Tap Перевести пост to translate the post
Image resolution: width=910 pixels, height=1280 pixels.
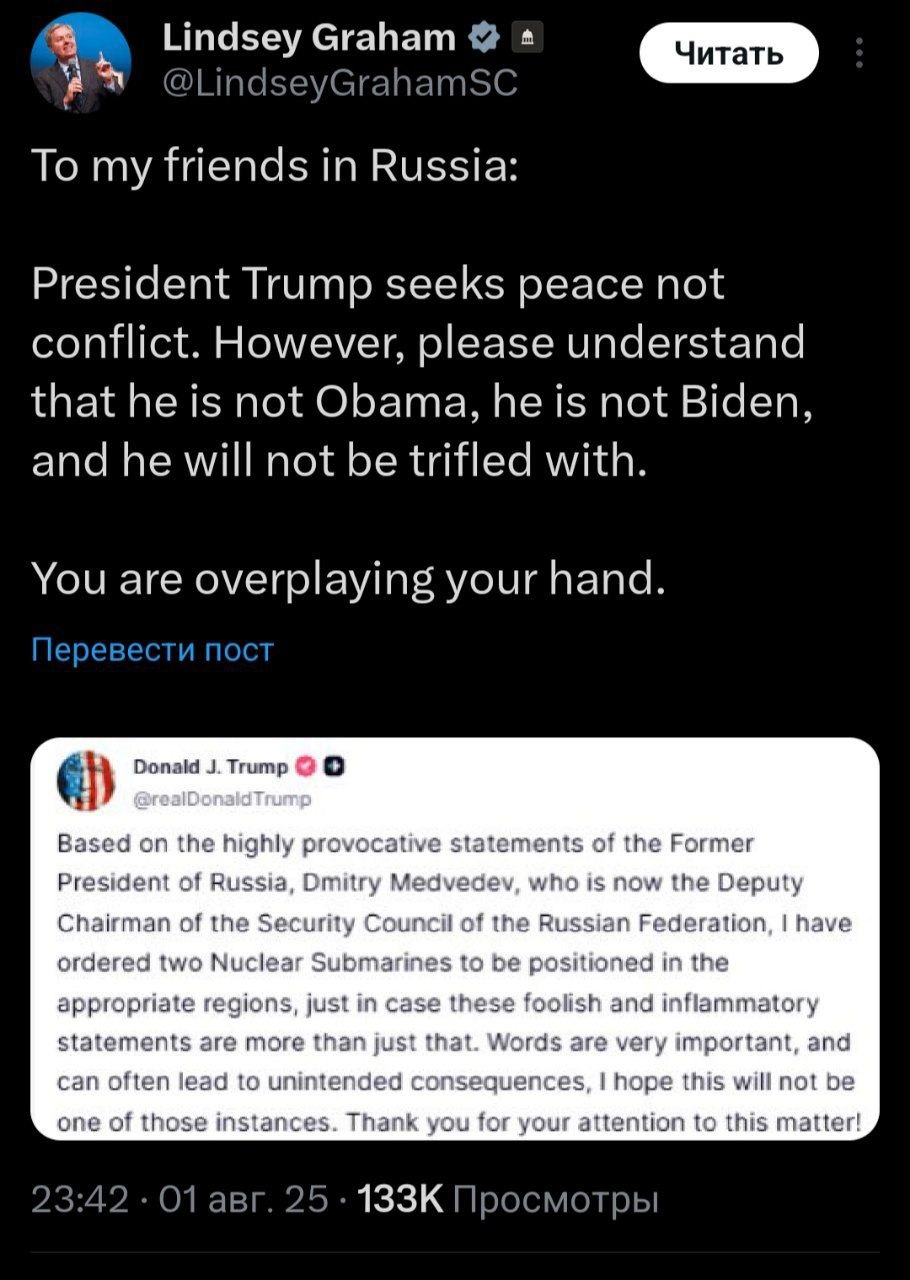click(x=152, y=650)
